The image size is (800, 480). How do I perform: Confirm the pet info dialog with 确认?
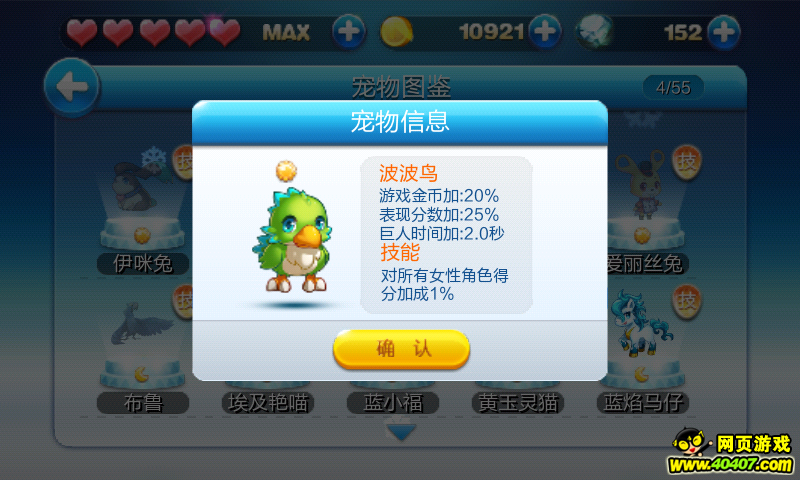coord(401,349)
